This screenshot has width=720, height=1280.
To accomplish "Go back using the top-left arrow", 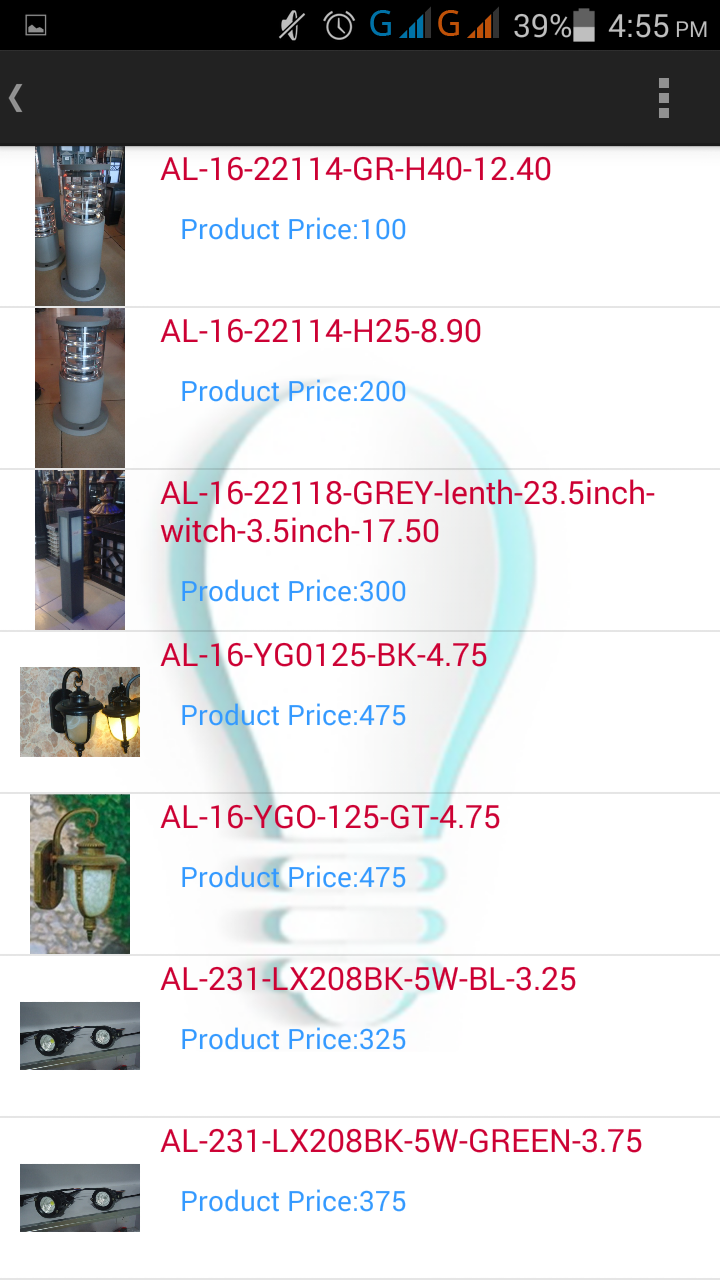I will (16, 98).
